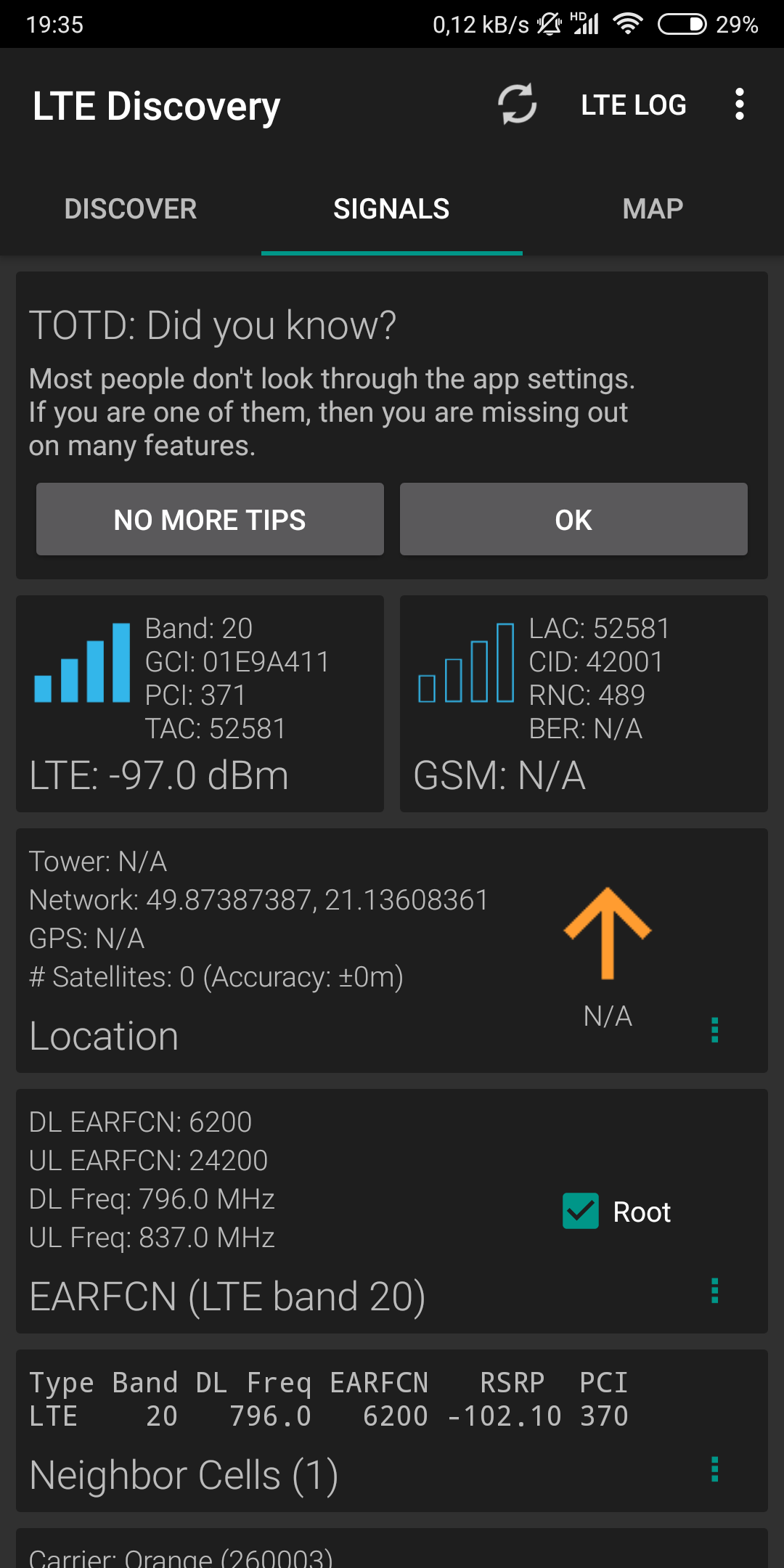Open the LTE LOG
Viewport: 784px width, 1568px height.
click(634, 105)
